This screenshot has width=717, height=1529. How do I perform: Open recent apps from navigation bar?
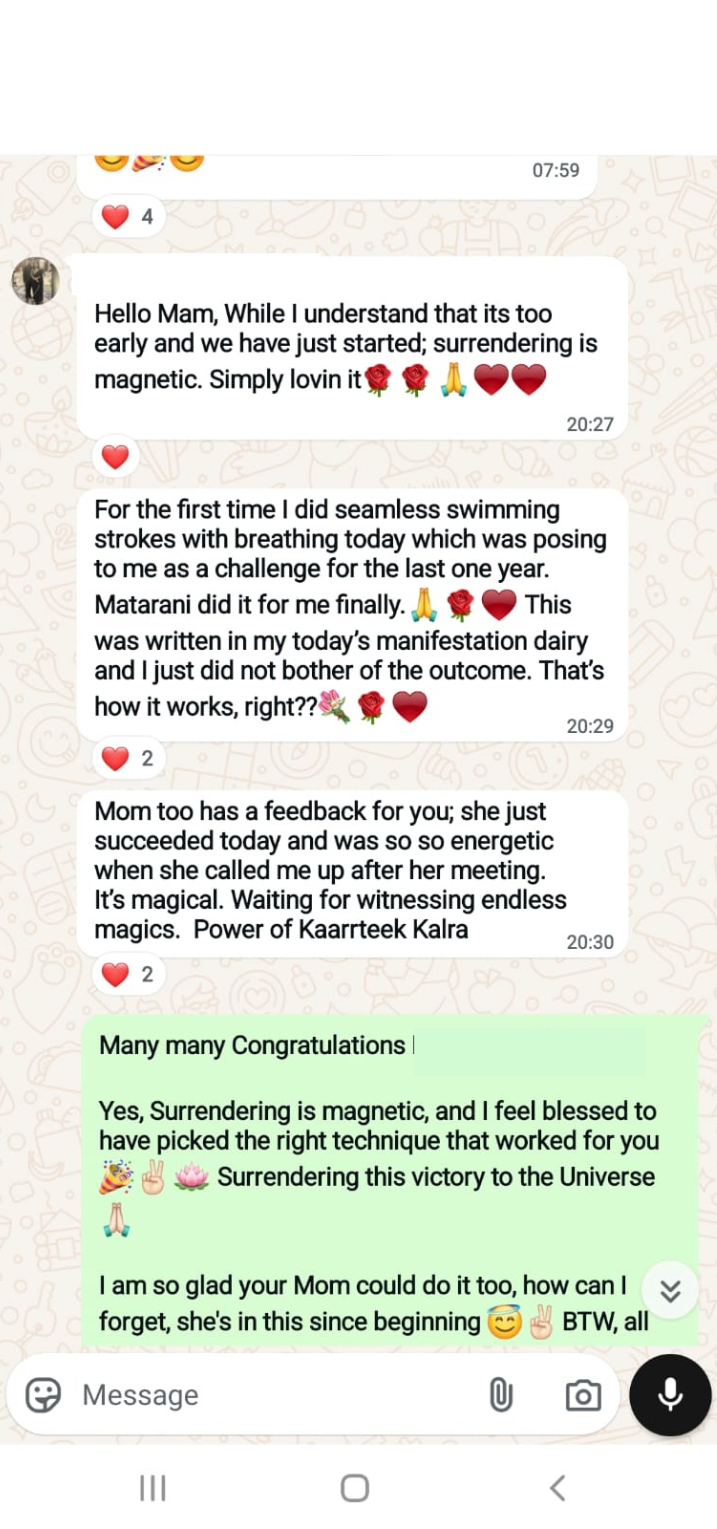152,1487
